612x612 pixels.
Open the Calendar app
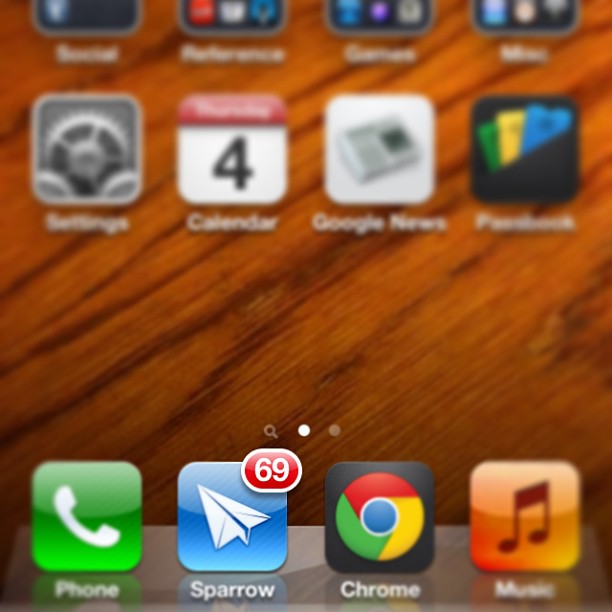click(x=232, y=150)
